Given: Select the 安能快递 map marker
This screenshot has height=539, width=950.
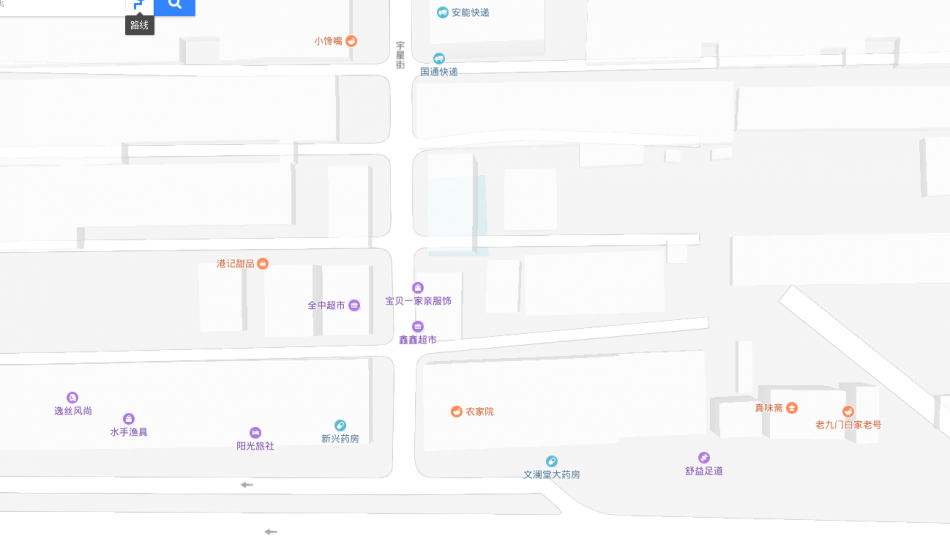Looking at the screenshot, I should 443,12.
